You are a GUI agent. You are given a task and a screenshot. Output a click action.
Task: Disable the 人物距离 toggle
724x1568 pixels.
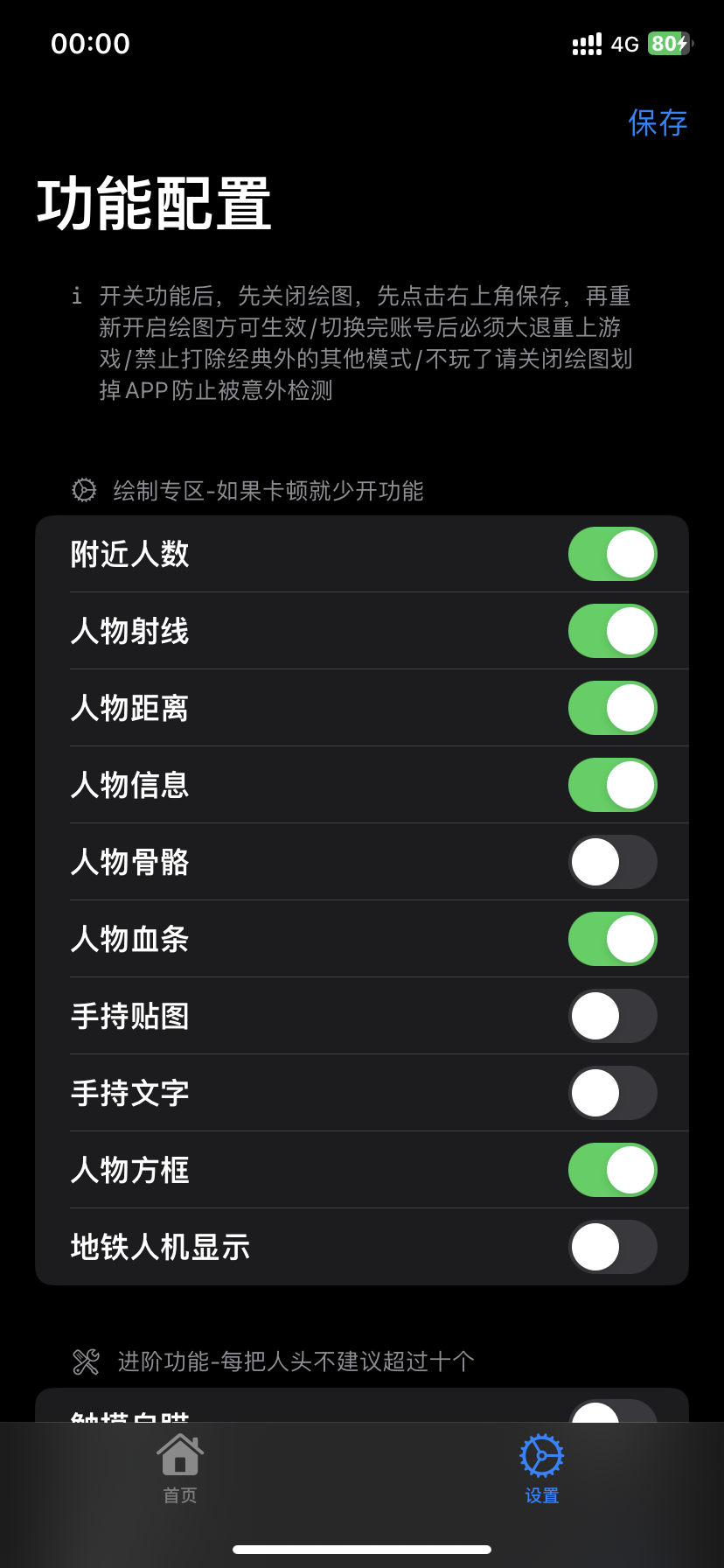612,708
